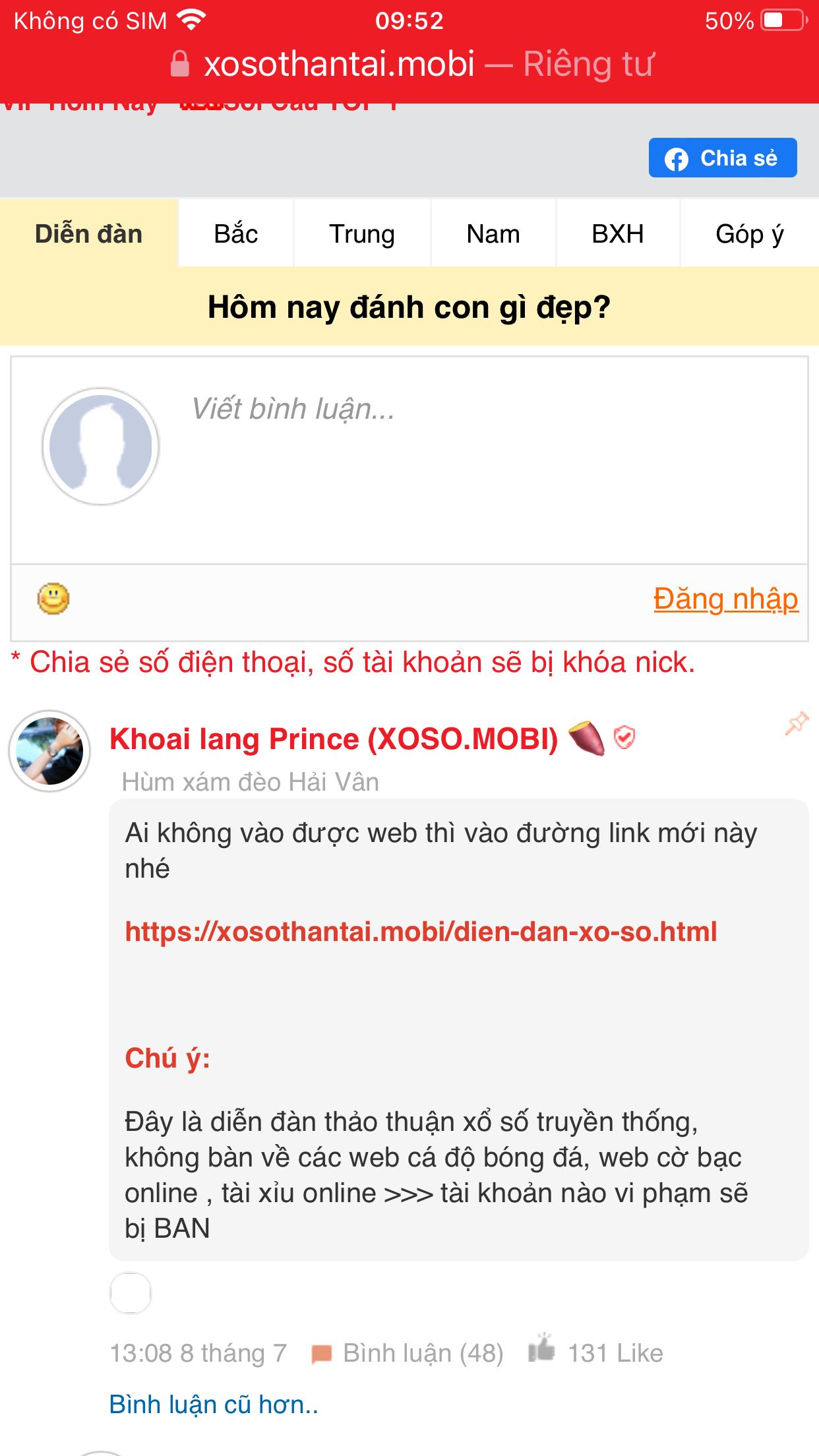Select the Nam tab
819x1456 pixels.
[493, 234]
